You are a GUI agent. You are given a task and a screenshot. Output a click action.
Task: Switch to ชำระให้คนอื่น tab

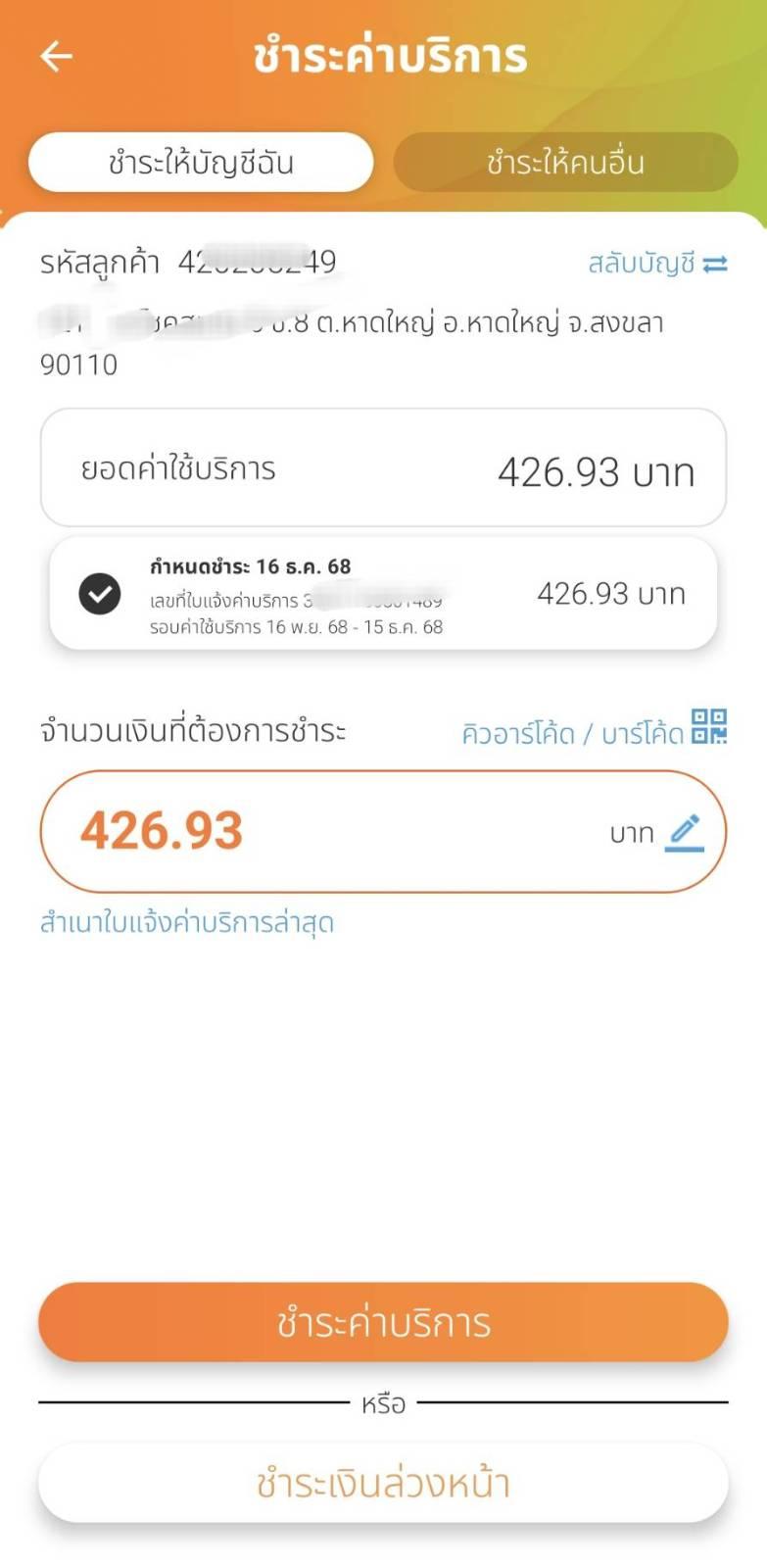[565, 163]
